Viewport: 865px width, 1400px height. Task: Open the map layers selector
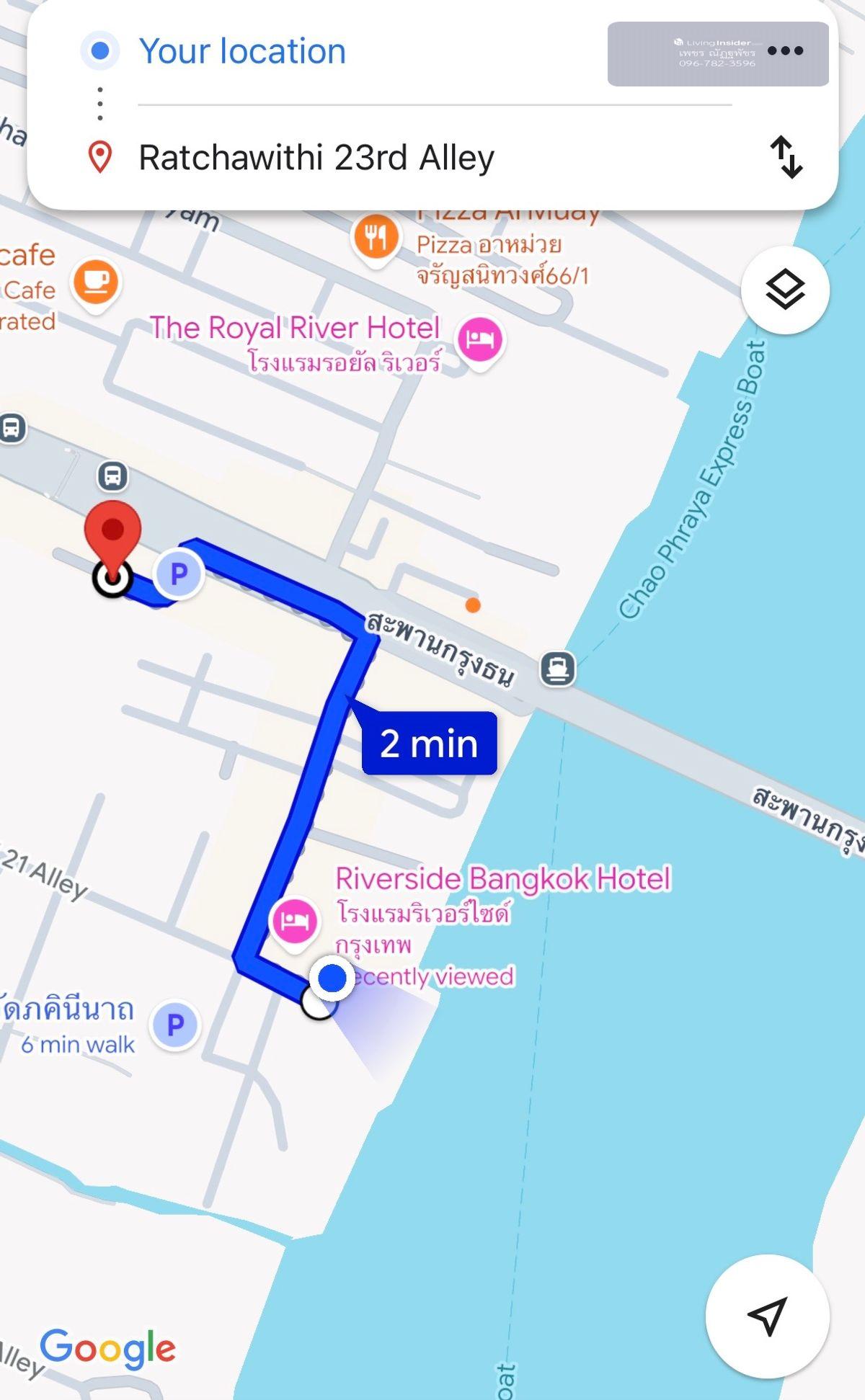point(785,290)
